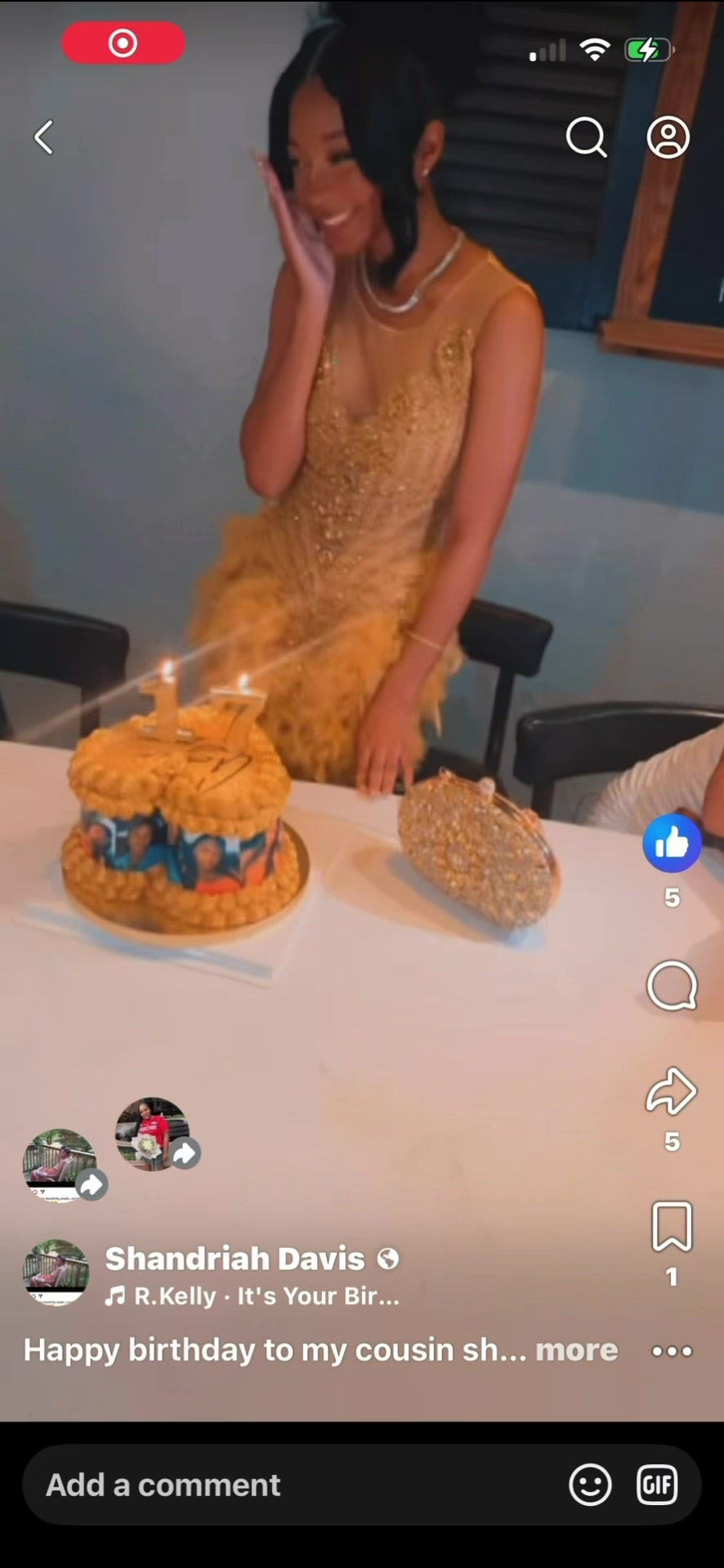Viewport: 724px width, 1568px height.
Task: Save the reel with the bookmark icon
Action: [672, 1226]
